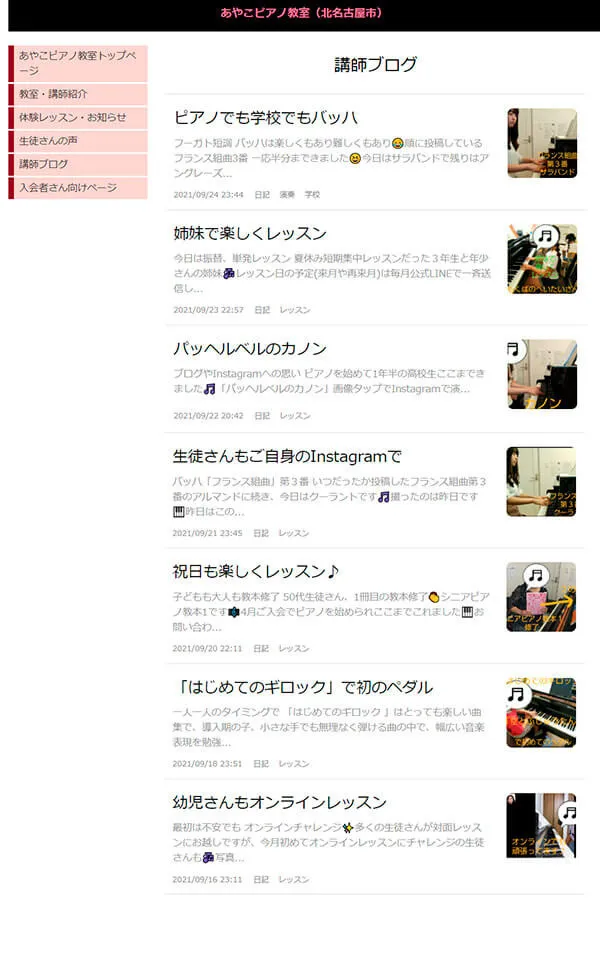This screenshot has width=600, height=974.
Task: Go to 教室・講師紹介 page
Action: click(53, 94)
